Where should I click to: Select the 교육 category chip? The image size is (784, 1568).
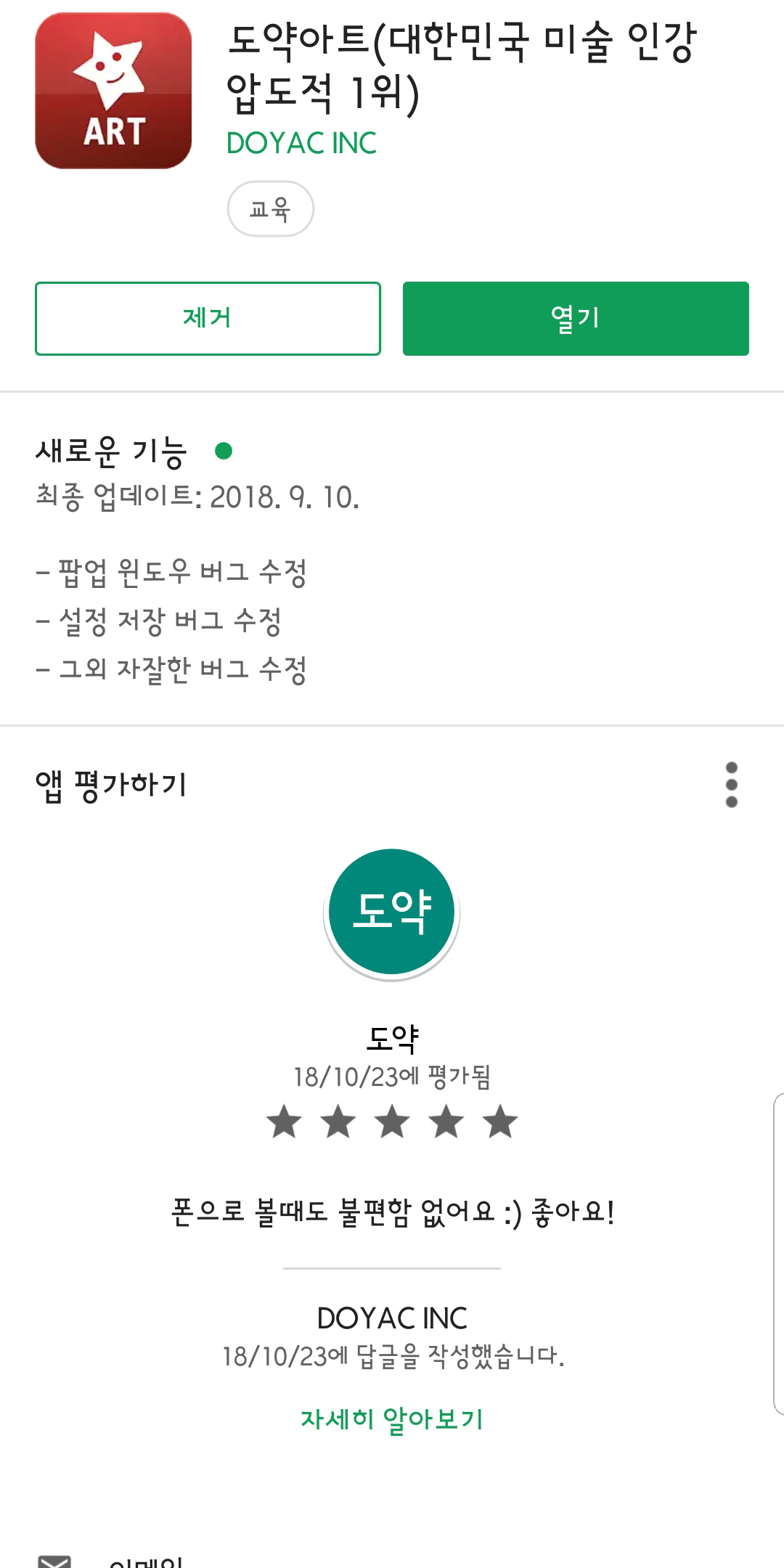pos(270,209)
